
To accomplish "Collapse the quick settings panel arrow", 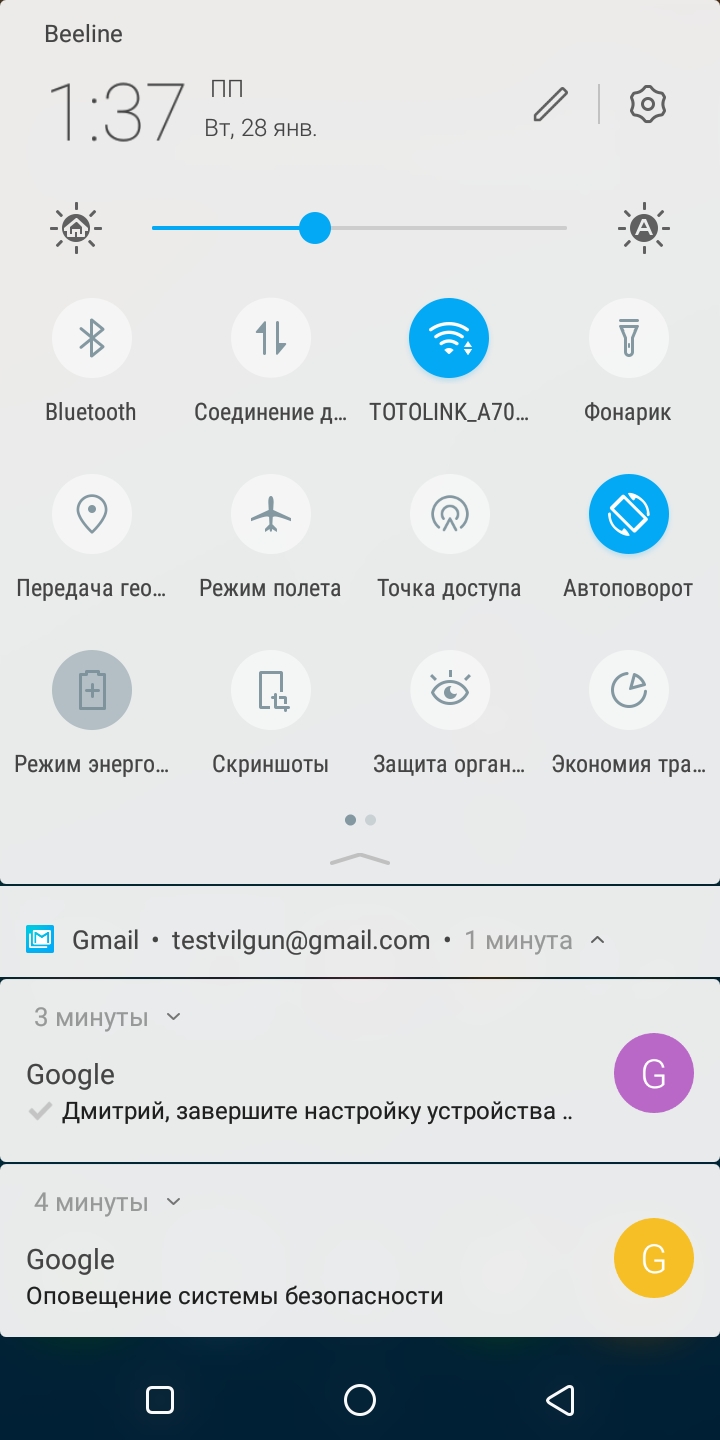I will [360, 858].
